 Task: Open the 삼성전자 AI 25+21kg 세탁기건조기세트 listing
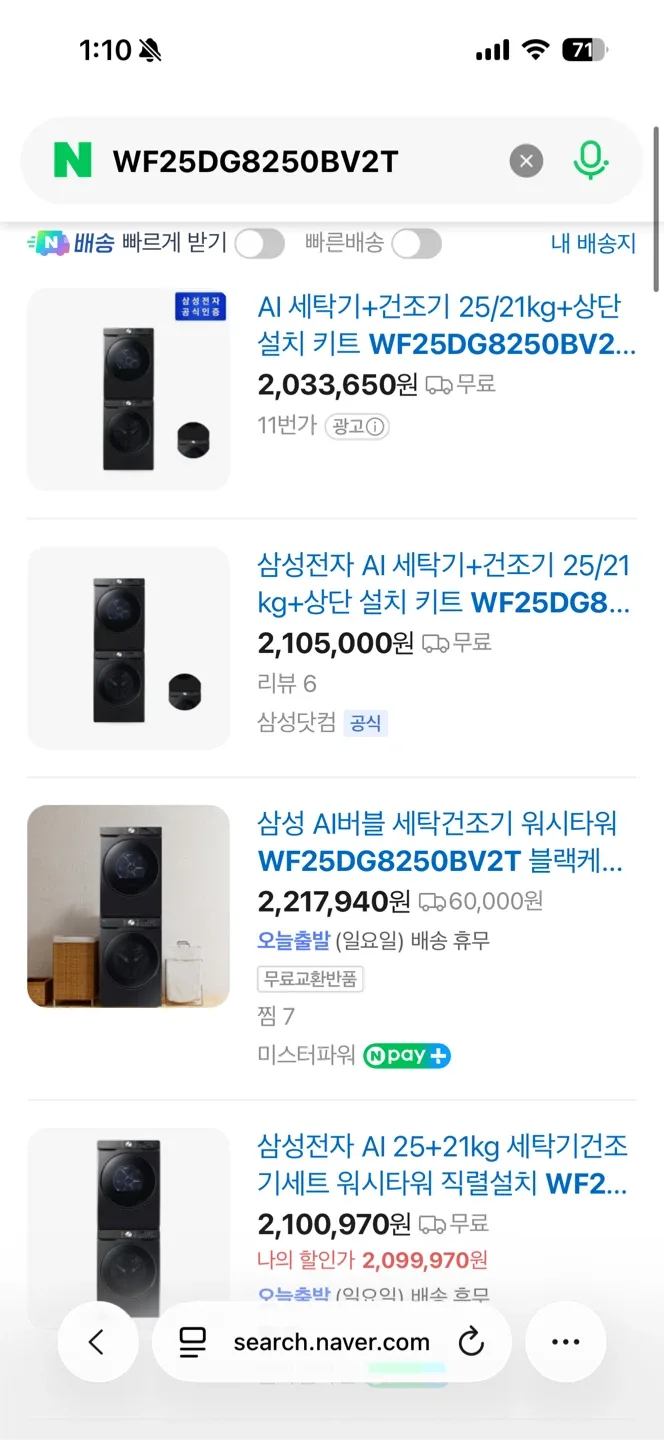pyautogui.click(x=442, y=1165)
